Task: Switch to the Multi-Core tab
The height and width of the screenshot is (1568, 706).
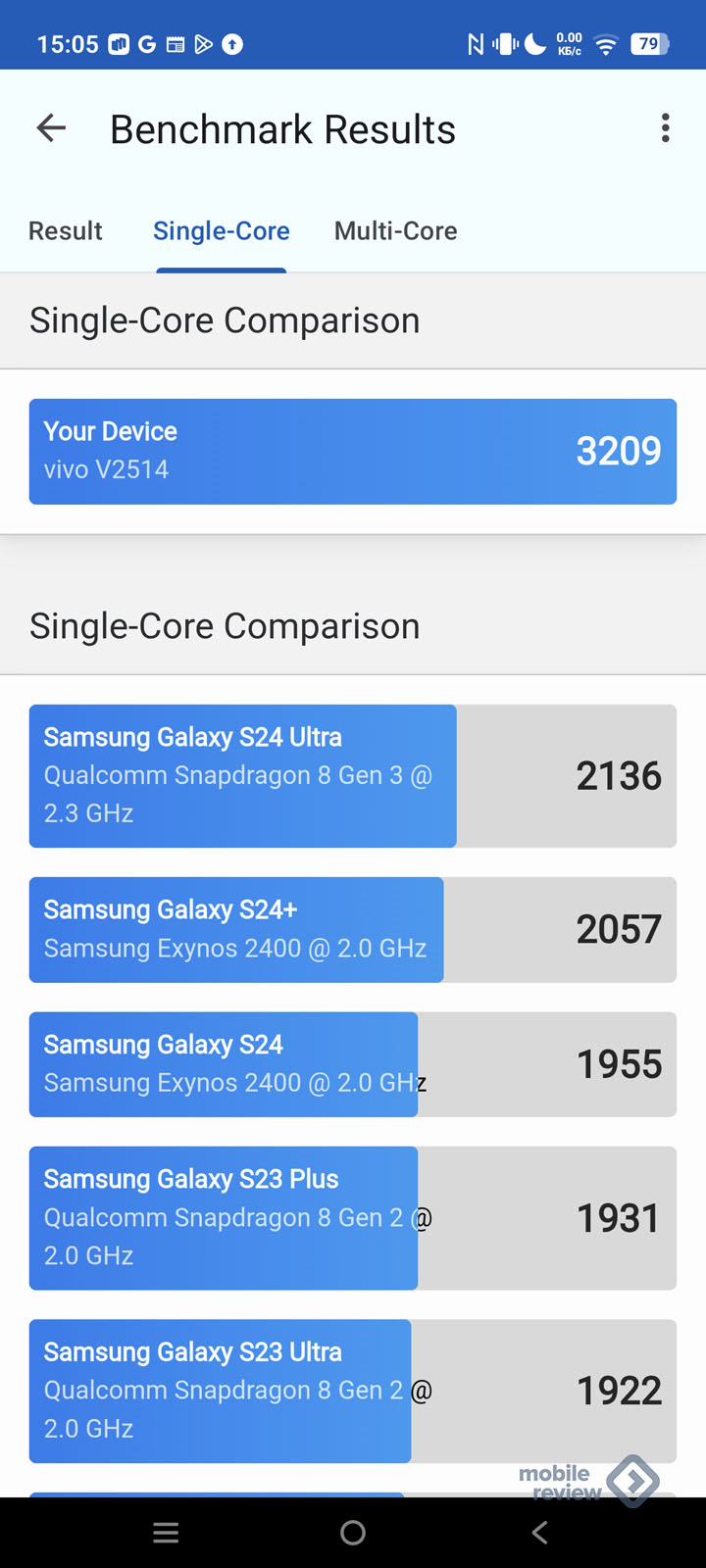Action: [x=395, y=231]
